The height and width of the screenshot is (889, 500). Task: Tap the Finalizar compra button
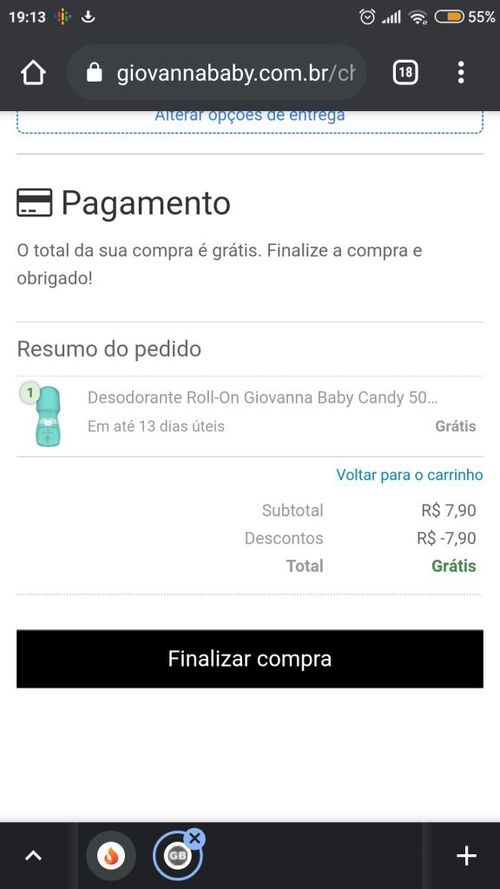click(x=249, y=659)
